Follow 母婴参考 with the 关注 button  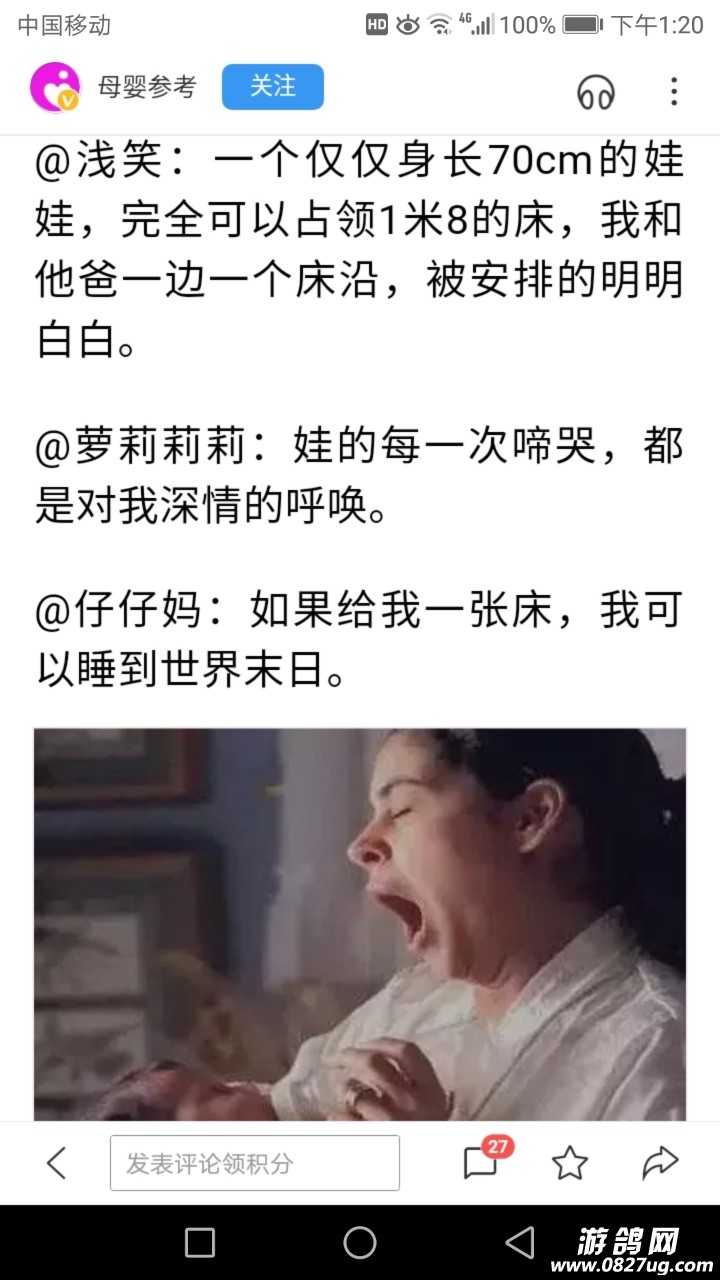point(272,87)
